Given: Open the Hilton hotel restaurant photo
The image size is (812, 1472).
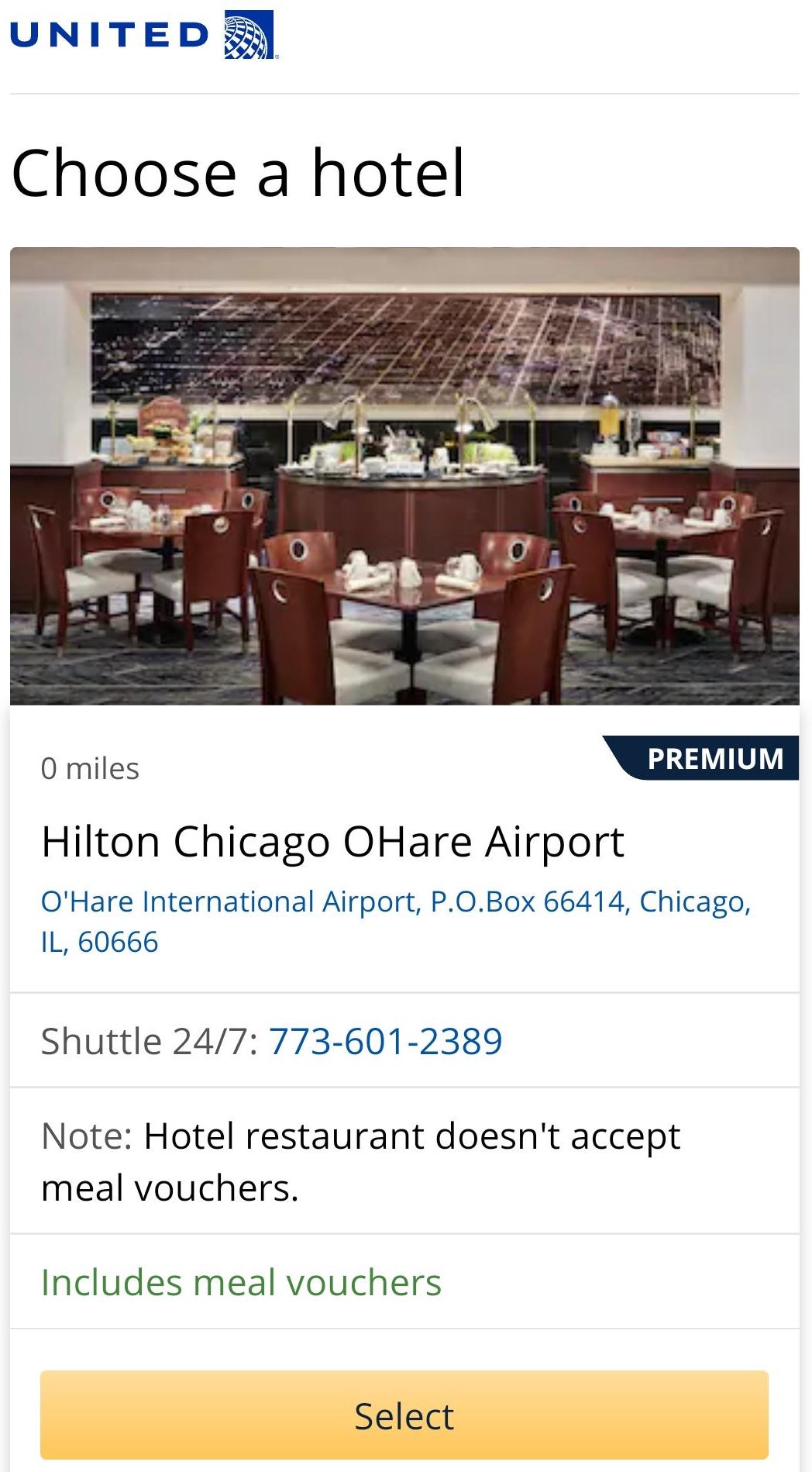Looking at the screenshot, I should [x=404, y=476].
